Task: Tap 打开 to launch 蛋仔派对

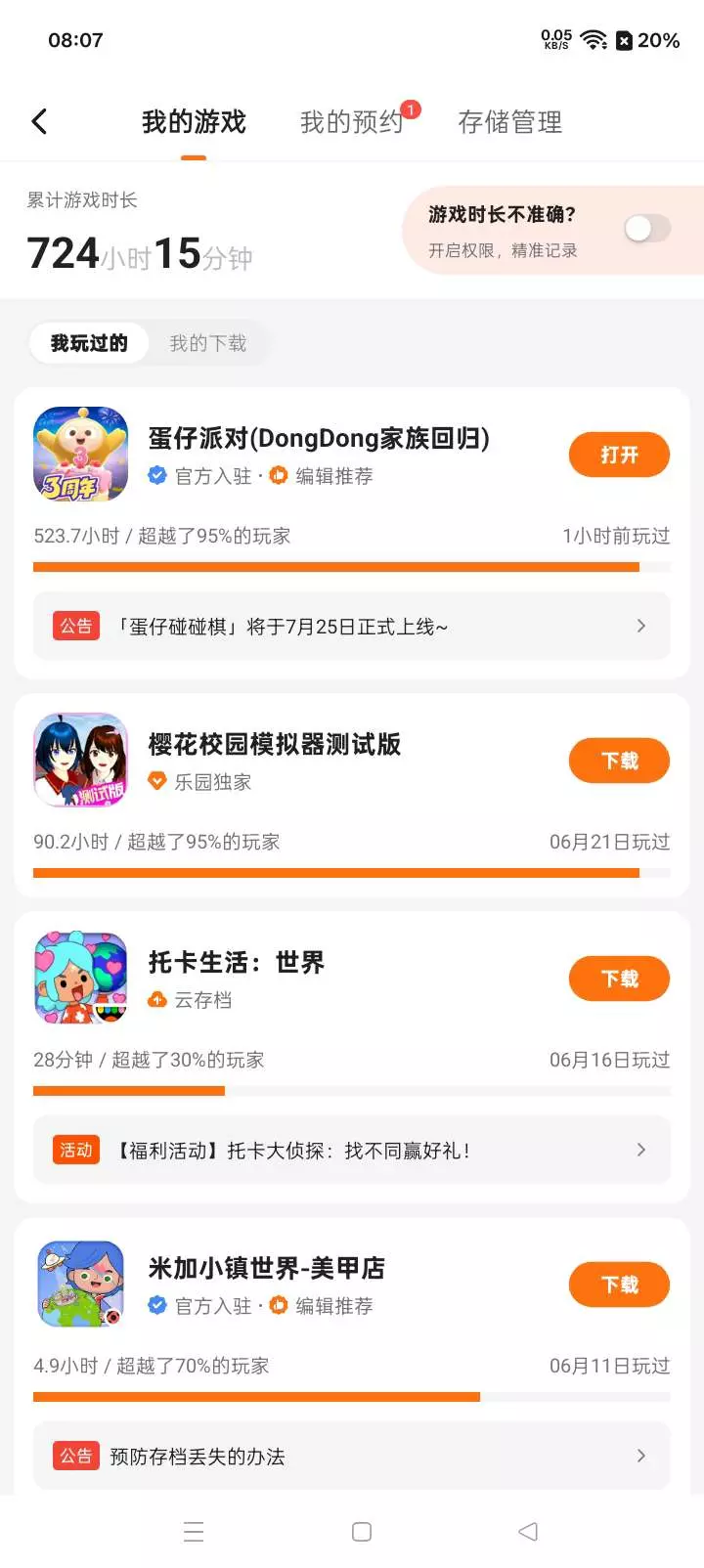Action: pos(619,455)
